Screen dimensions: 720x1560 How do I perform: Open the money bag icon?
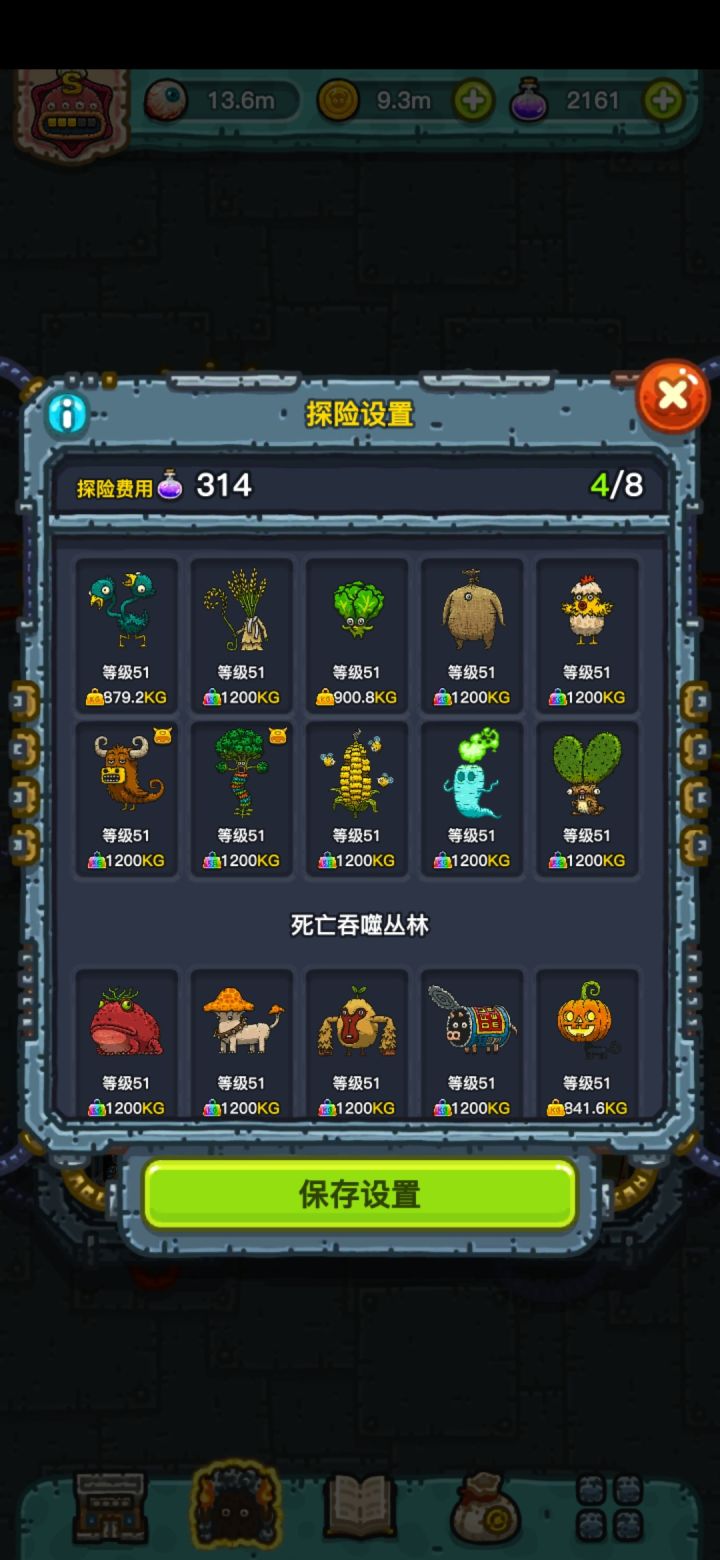click(x=486, y=1510)
